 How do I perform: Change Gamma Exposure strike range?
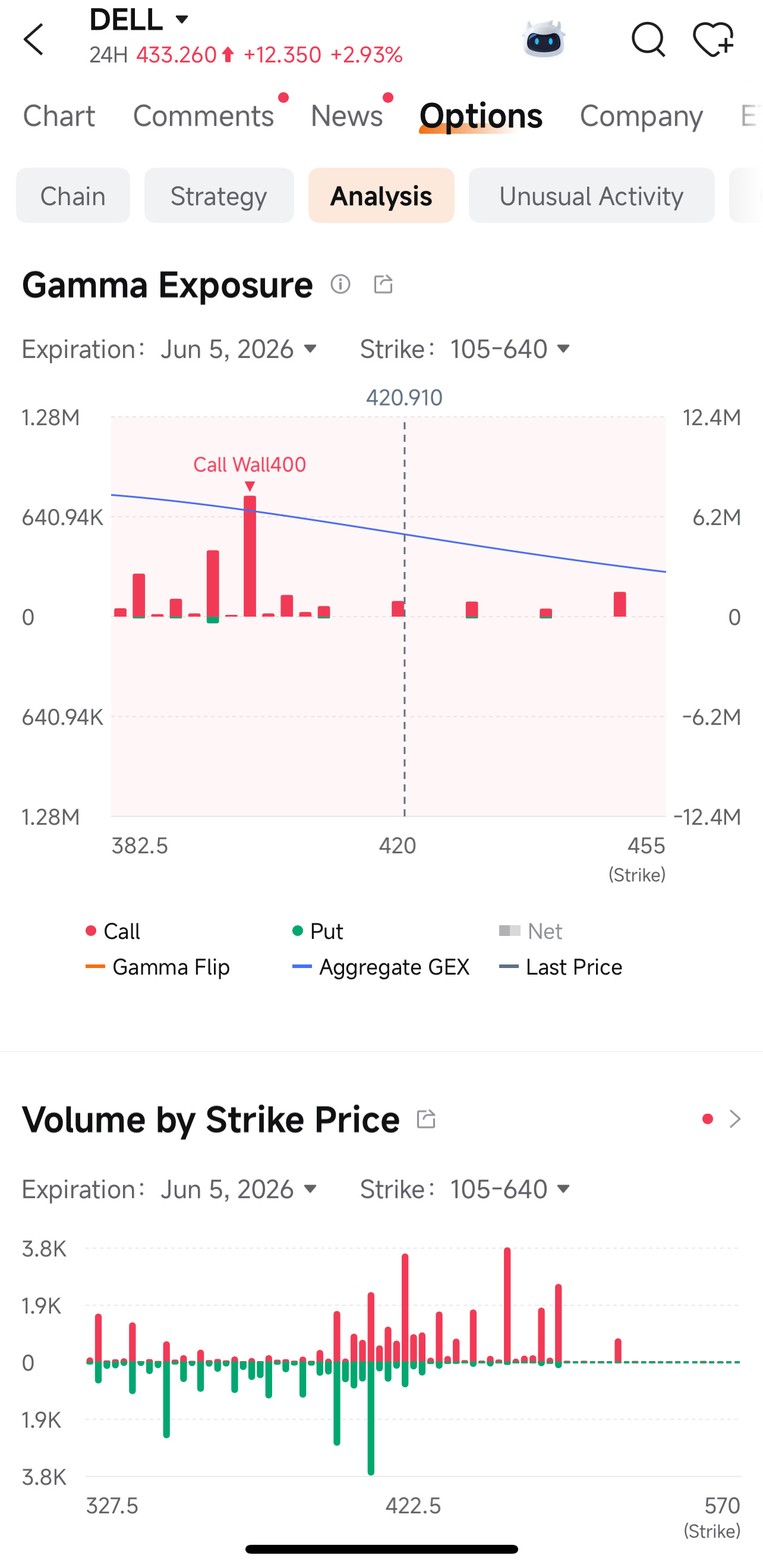[510, 350]
